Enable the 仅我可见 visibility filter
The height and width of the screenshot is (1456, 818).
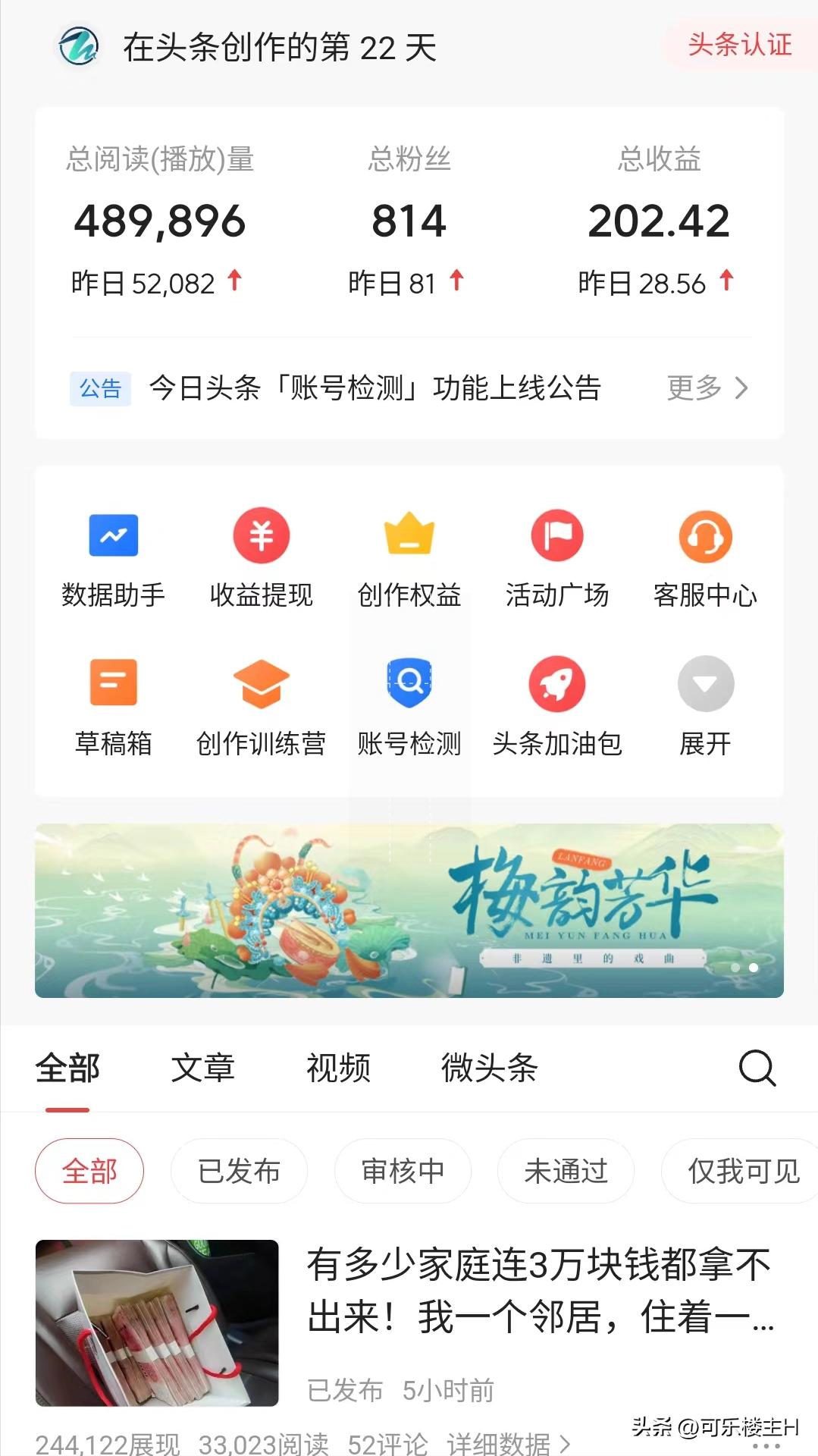[739, 1171]
